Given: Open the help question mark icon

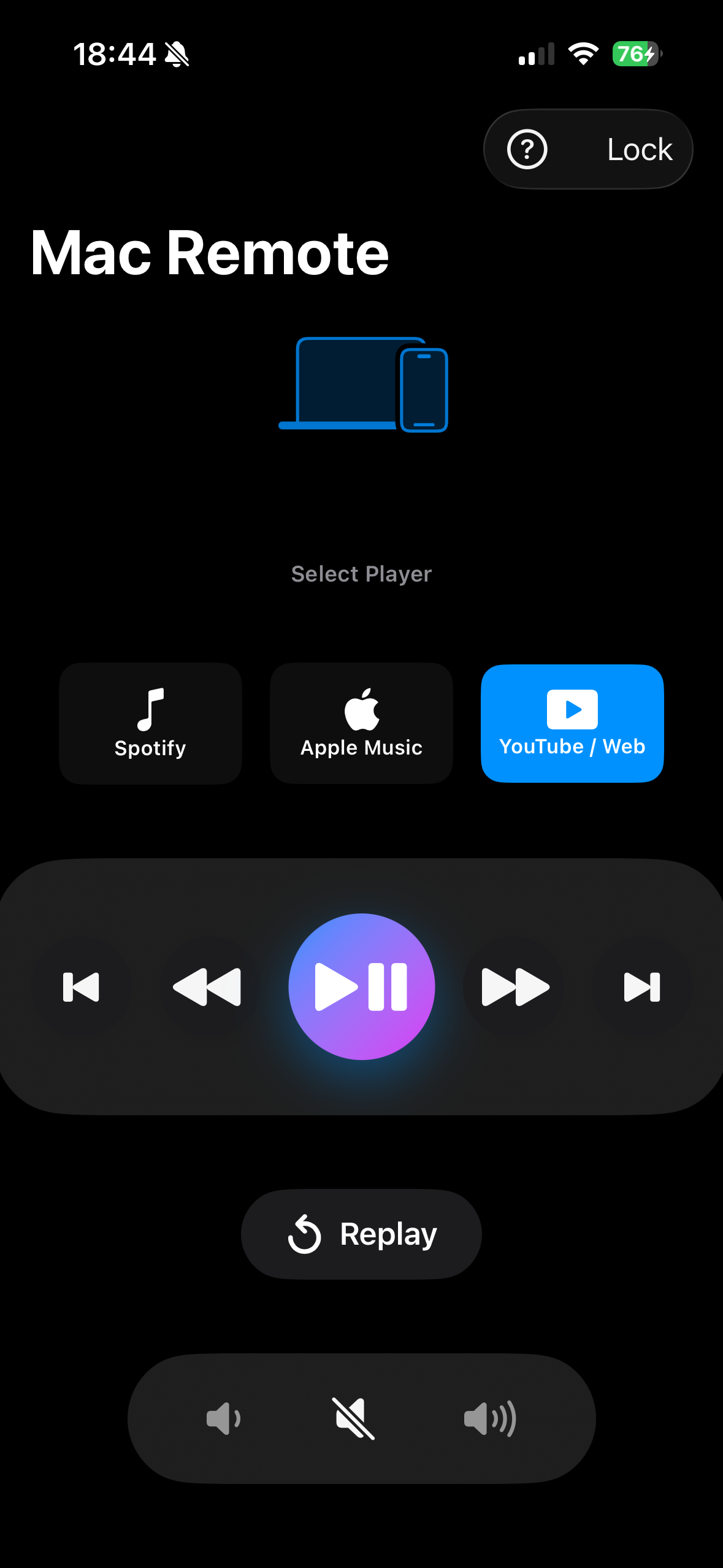Looking at the screenshot, I should (527, 149).
